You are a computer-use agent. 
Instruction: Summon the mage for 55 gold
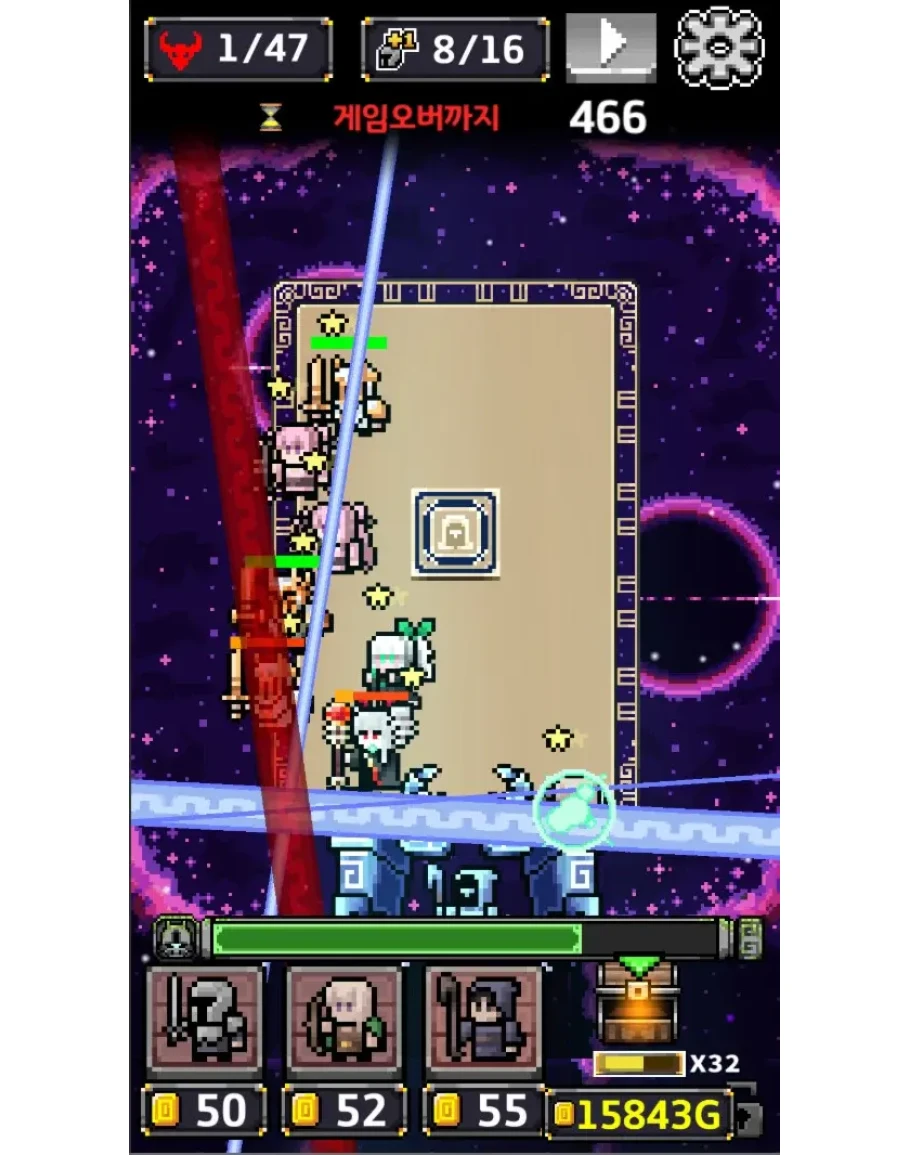484,1021
